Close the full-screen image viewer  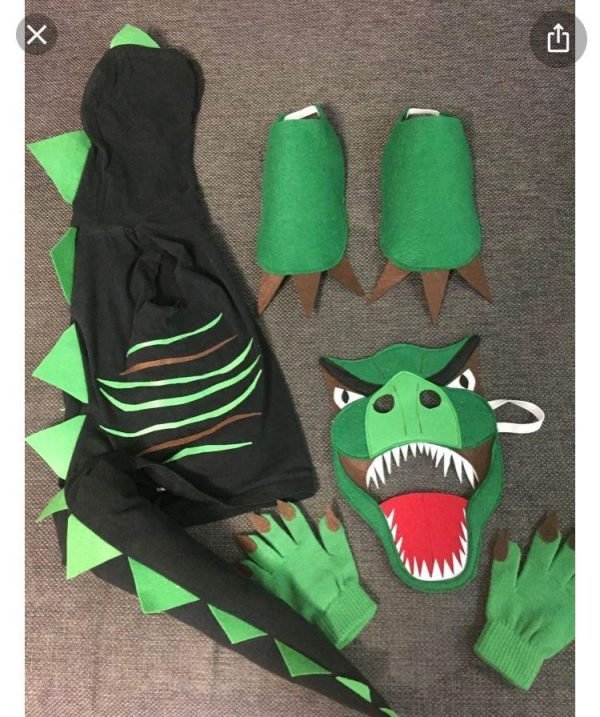click(36, 36)
